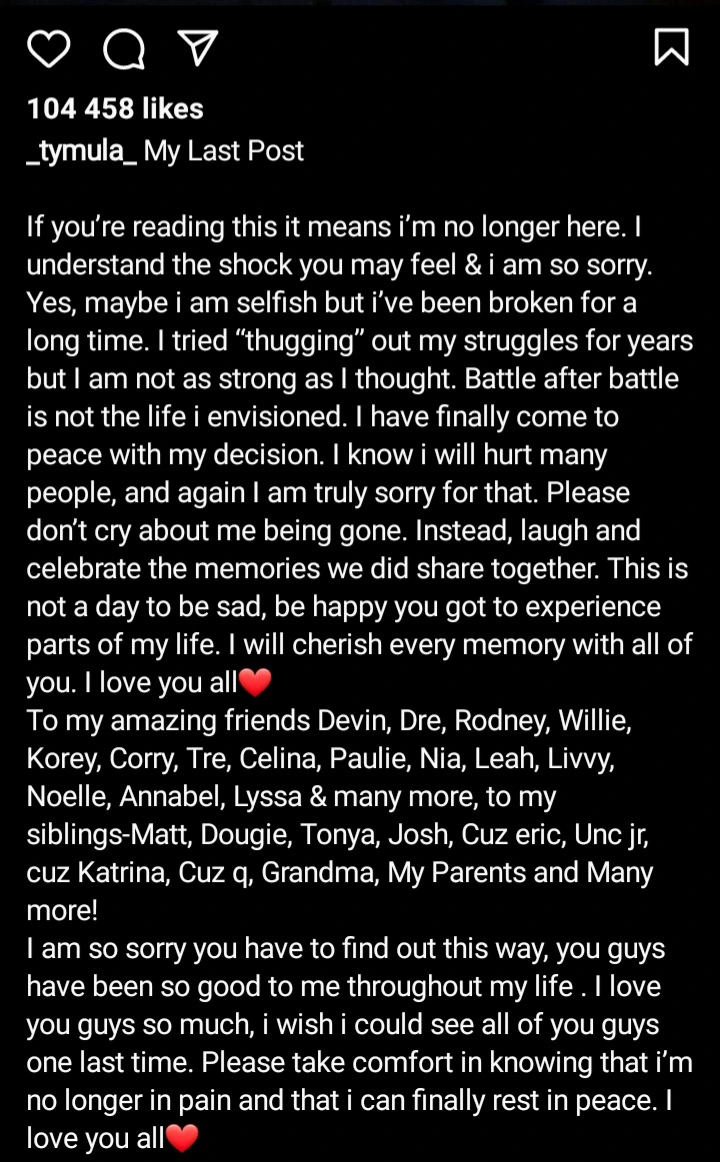The image size is (720, 1162).
Task: Like the post with the heart icon
Action: pyautogui.click(x=49, y=48)
